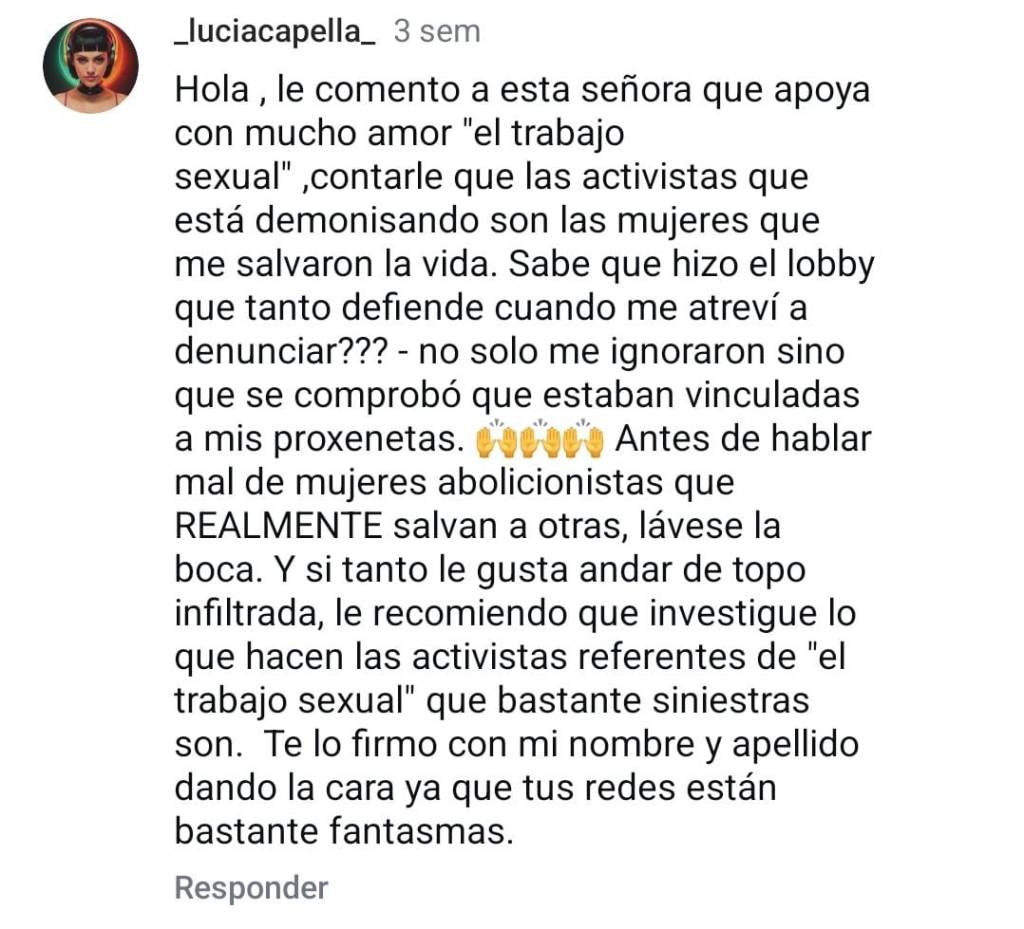The height and width of the screenshot is (929, 1024).
Task: Tap Responder under _luciacapella_'s comment
Action: 251,887
